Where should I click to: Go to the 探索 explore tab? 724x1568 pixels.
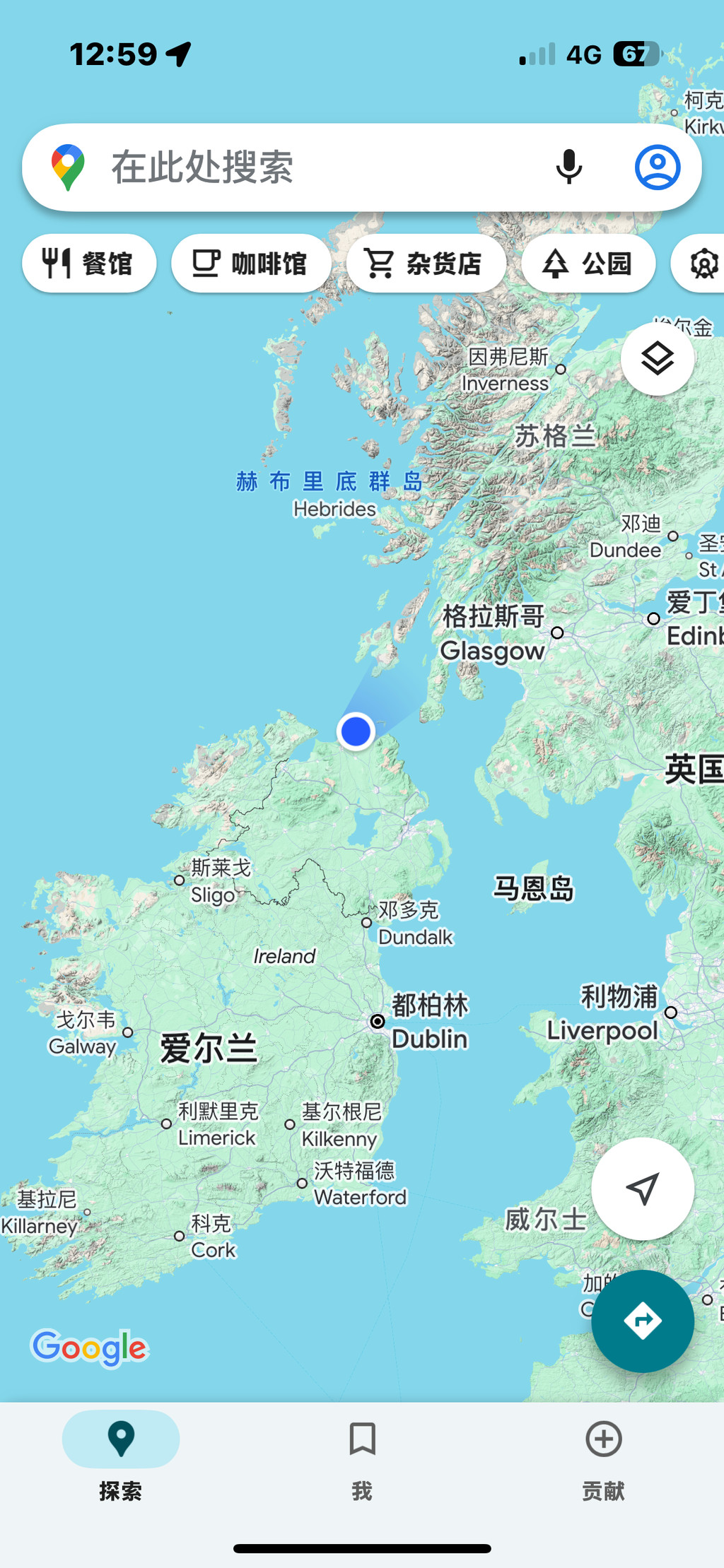coord(121,1460)
